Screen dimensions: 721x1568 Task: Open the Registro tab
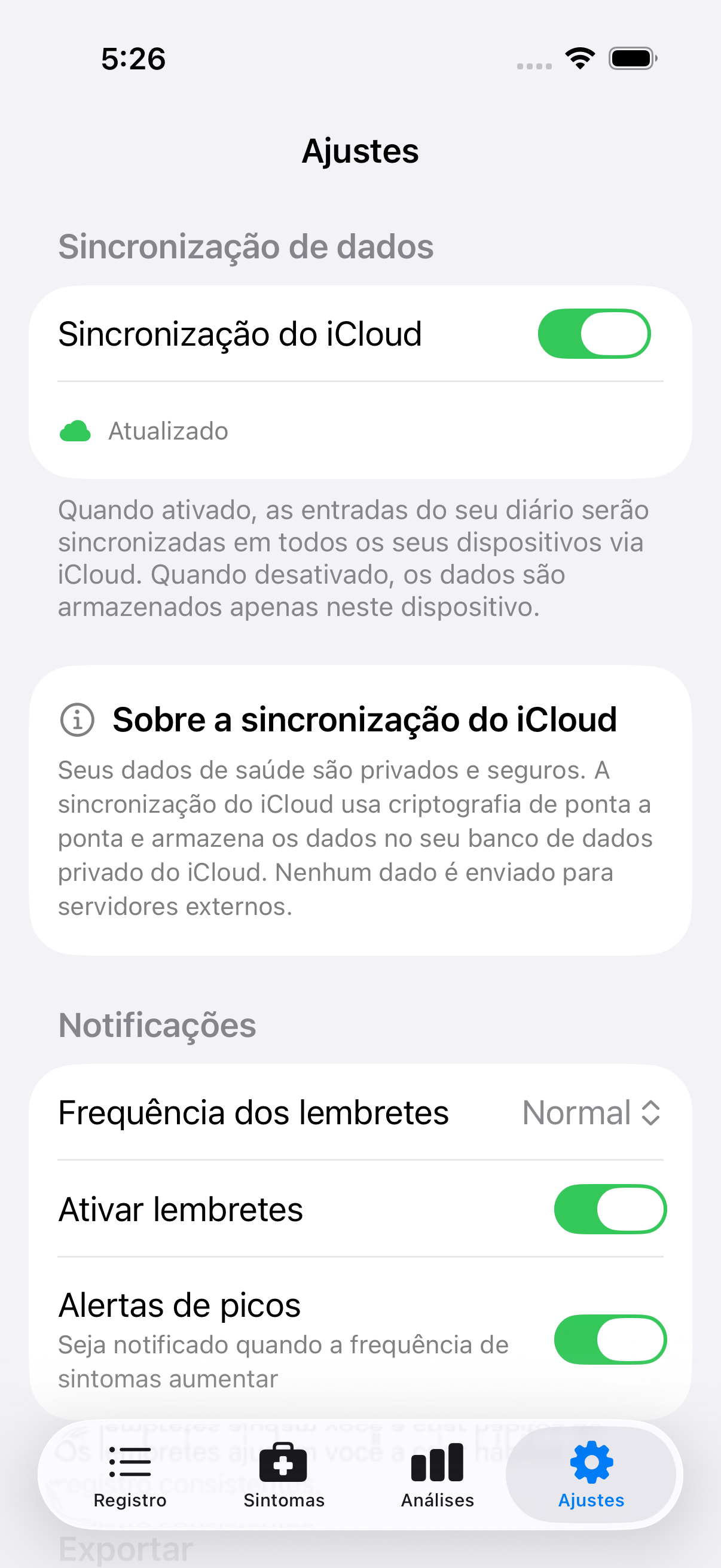[130, 1479]
